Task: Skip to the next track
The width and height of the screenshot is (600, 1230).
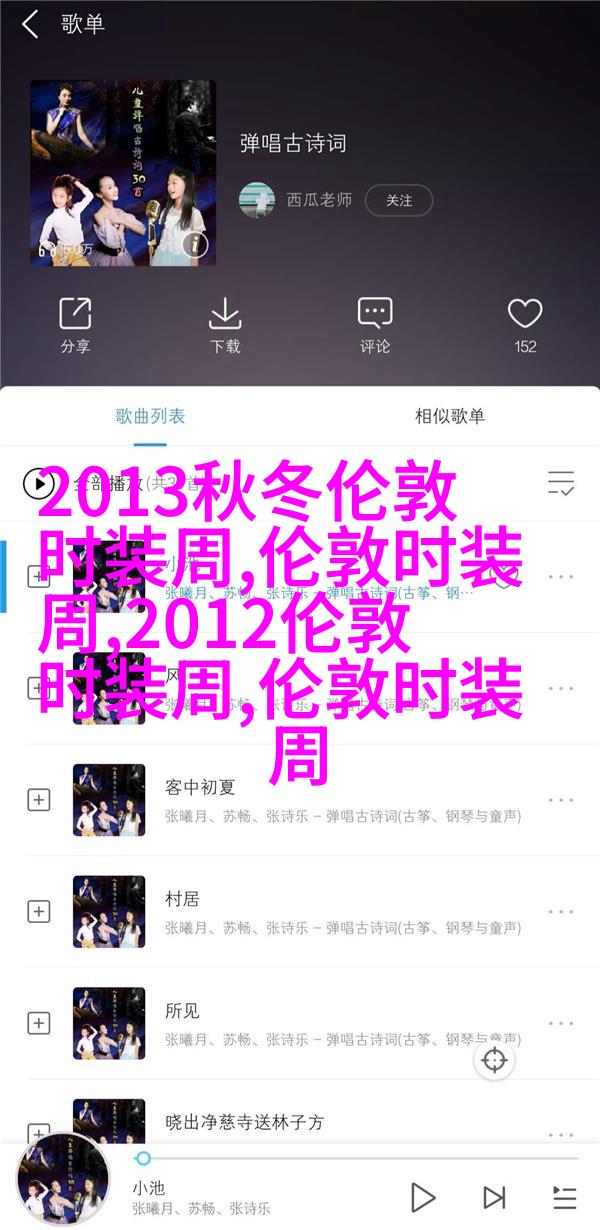Action: point(494,1196)
